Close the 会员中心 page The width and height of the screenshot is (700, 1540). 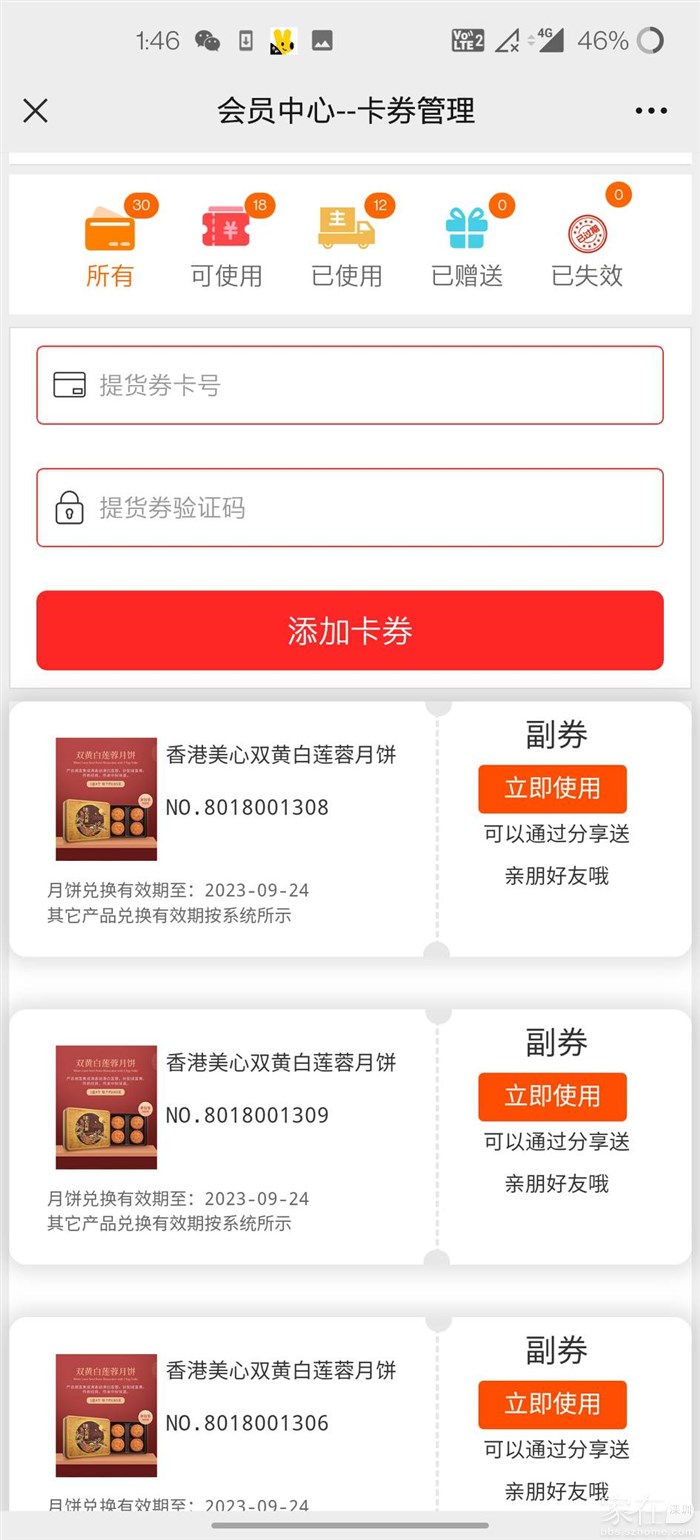[35, 111]
